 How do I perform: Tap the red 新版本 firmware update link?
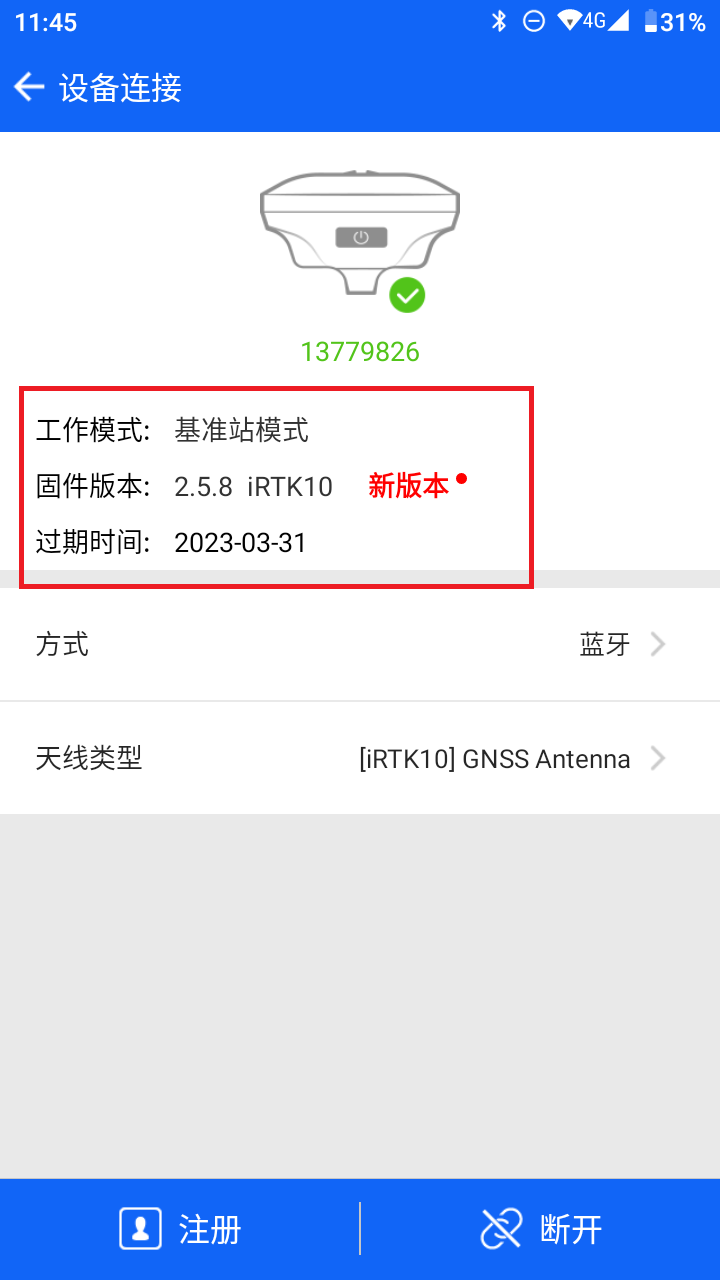coord(409,487)
